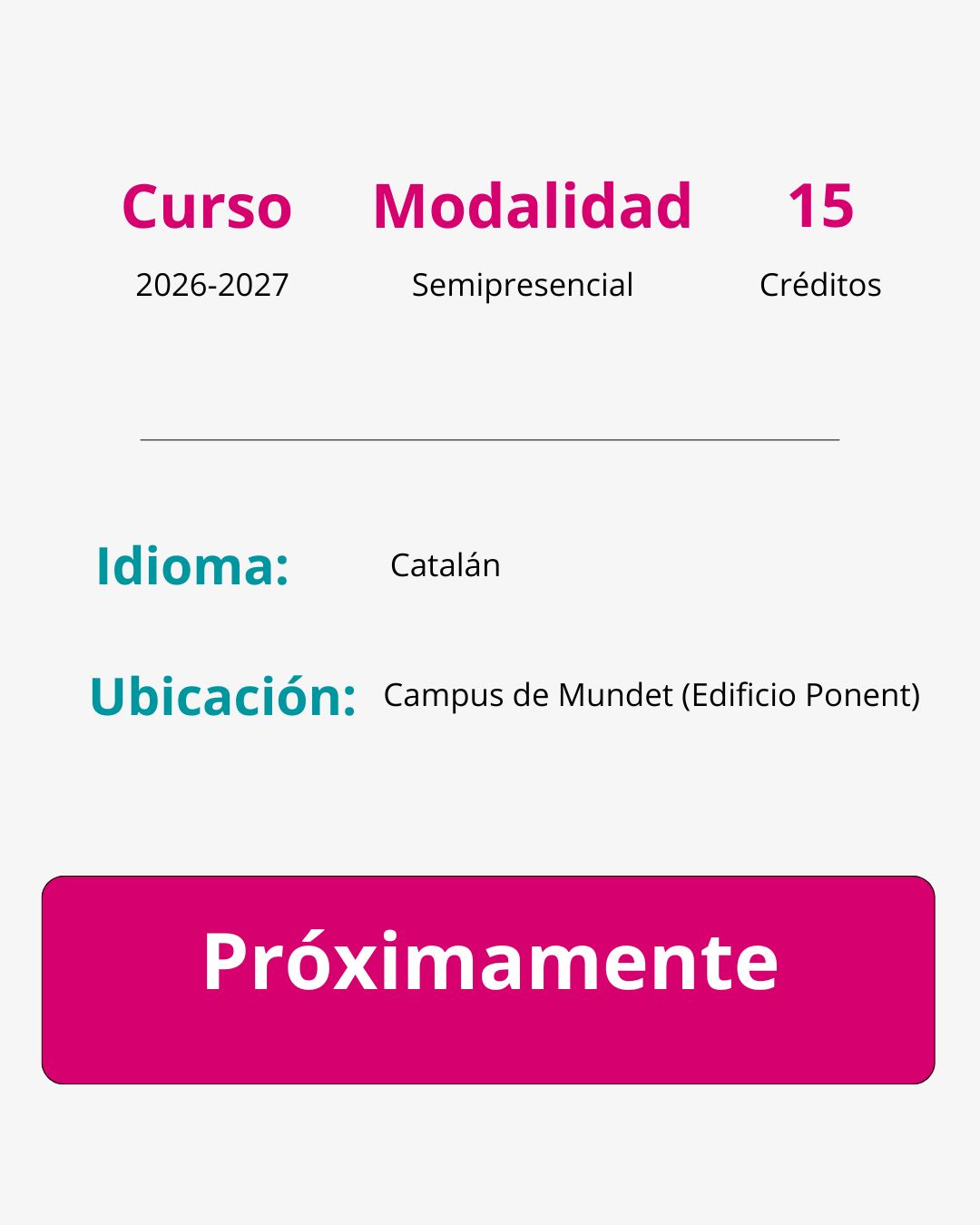
Task: Click the horizontal divider line
Action: click(x=490, y=440)
